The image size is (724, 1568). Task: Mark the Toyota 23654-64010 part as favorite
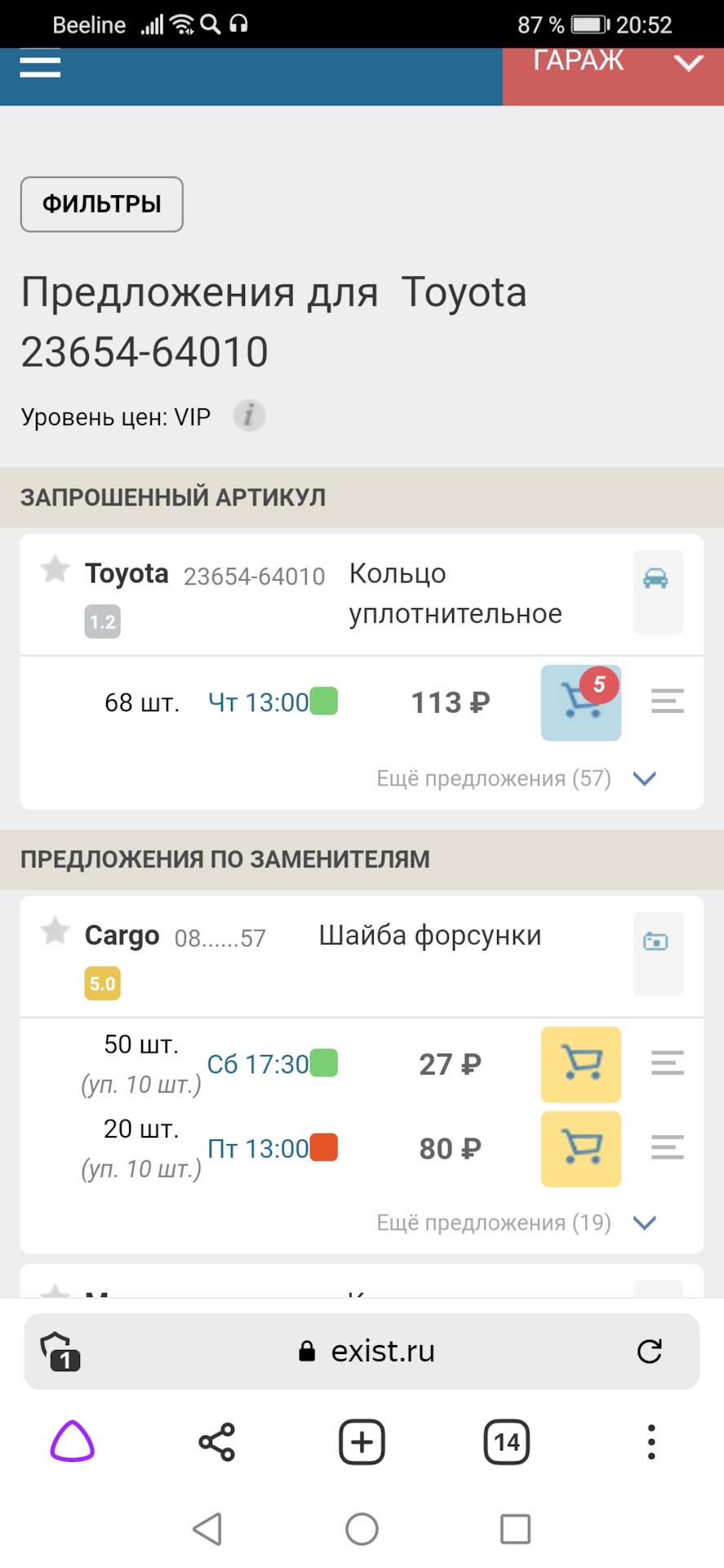tap(54, 570)
